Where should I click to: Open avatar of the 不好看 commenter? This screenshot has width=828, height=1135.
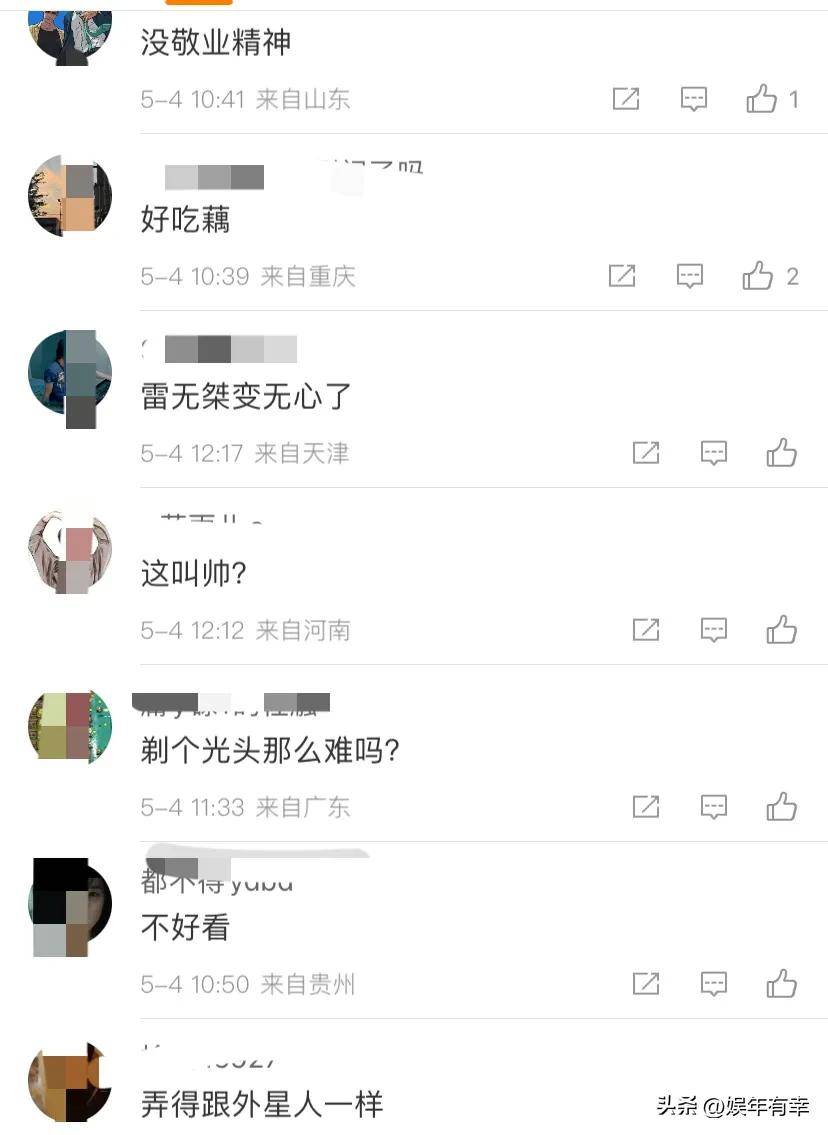(x=70, y=906)
